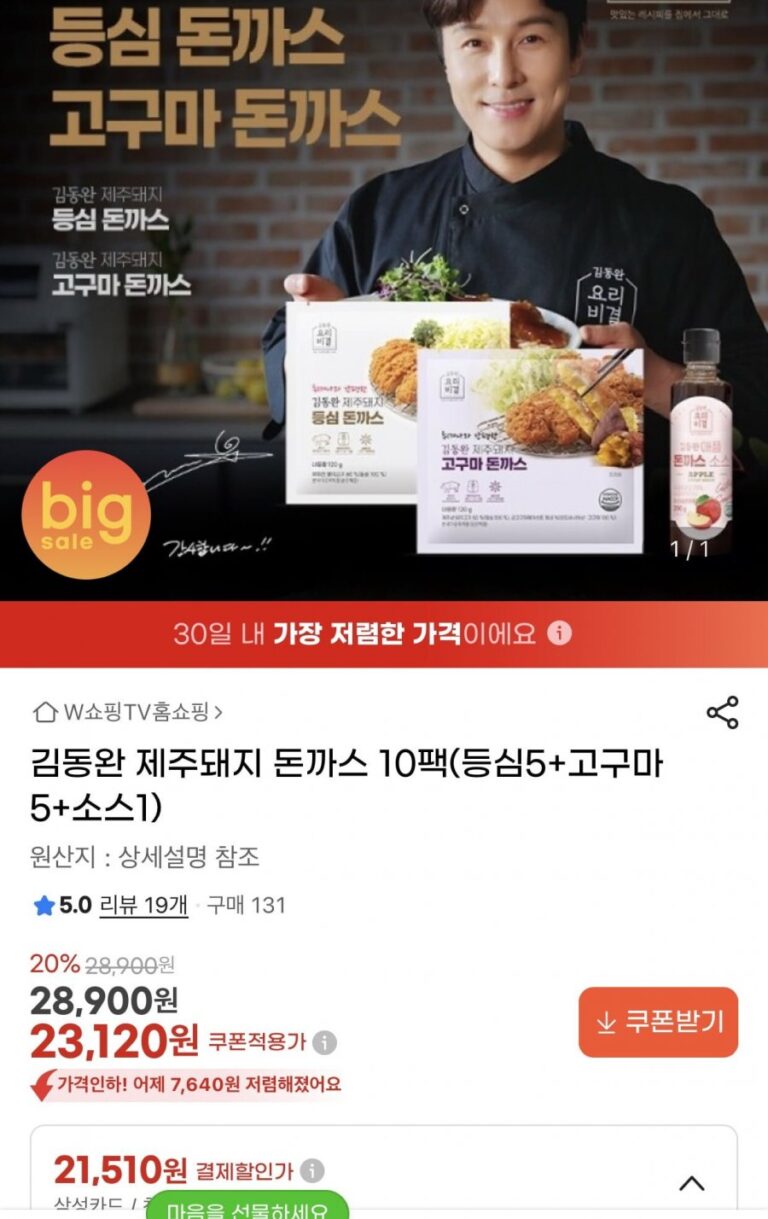768x1219 pixels.
Task: Open the 리뷰 19개 reviews link
Action: [x=144, y=905]
